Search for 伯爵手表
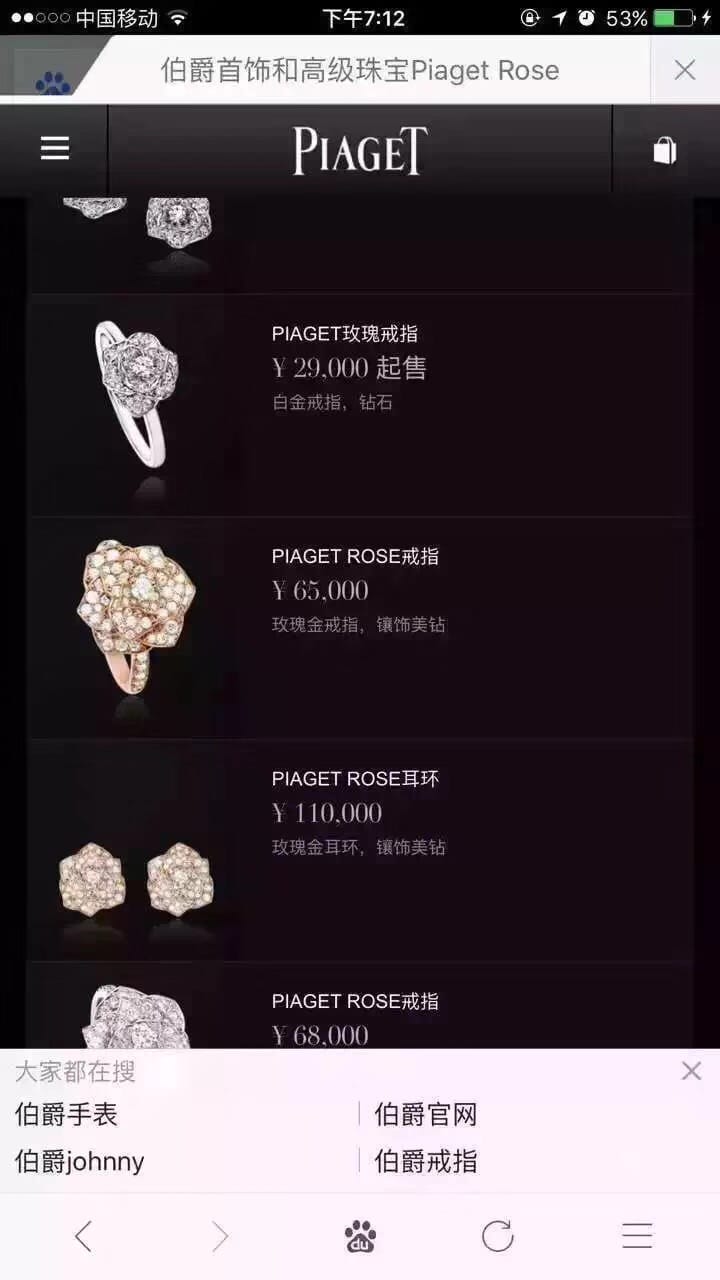The height and width of the screenshot is (1280, 720). (67, 1114)
